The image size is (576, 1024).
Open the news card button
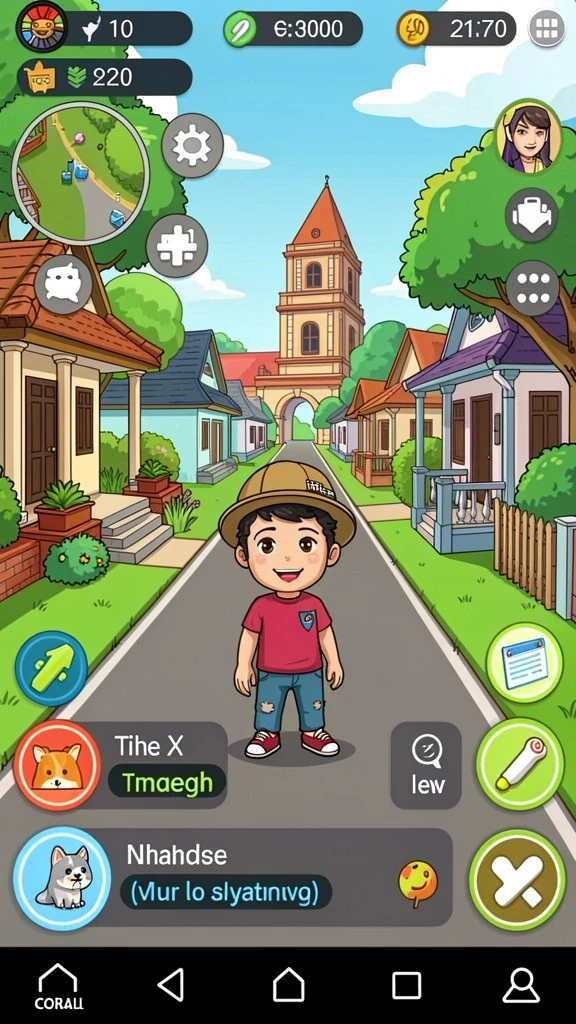(524, 662)
